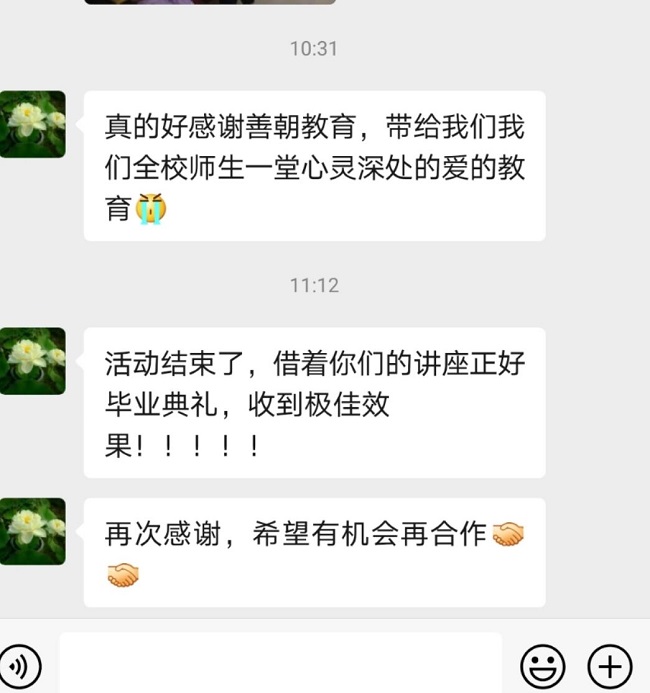This screenshot has width=650, height=693.
Task: Tap the message text input field
Action: pos(280,664)
